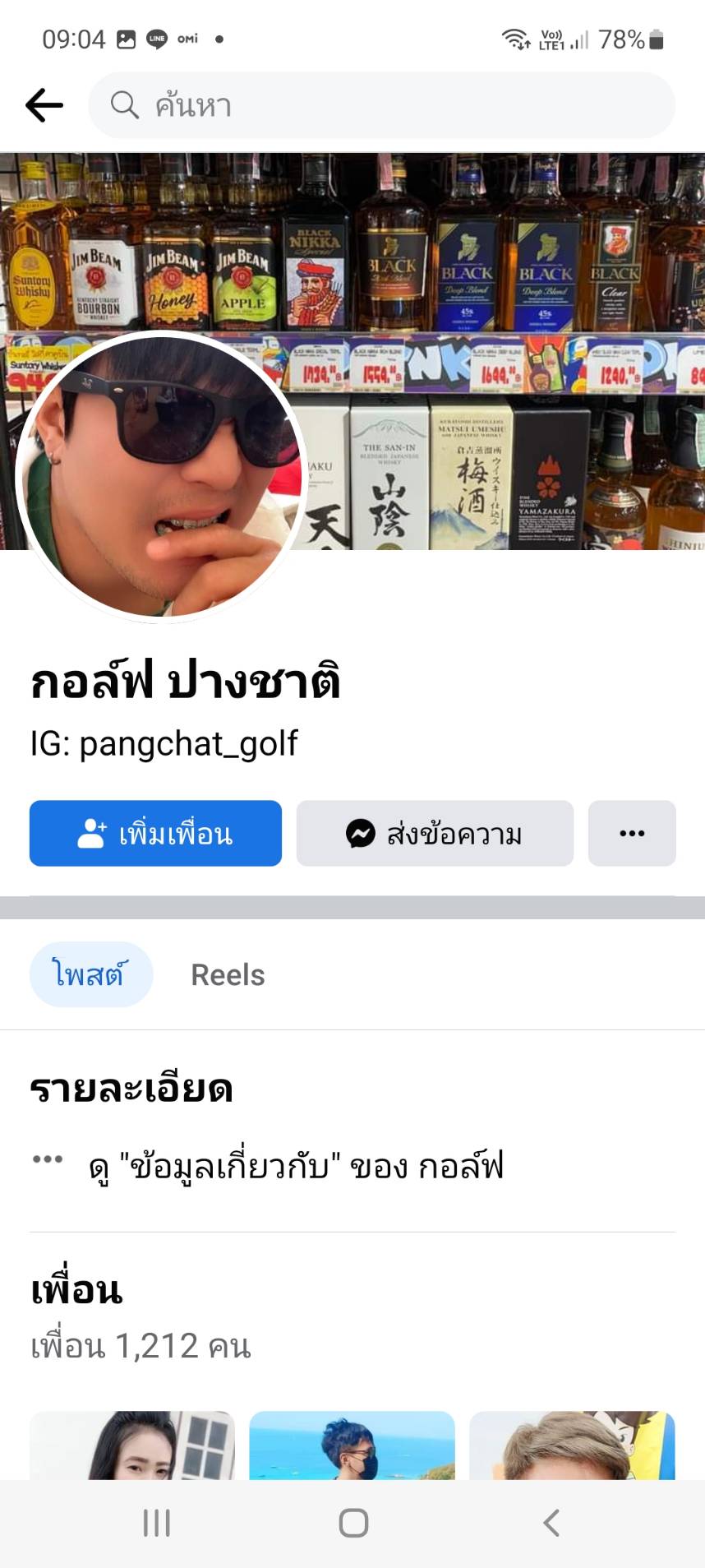Image resolution: width=705 pixels, height=1568 pixels.
Task: View the profile picture
Action: point(161,475)
